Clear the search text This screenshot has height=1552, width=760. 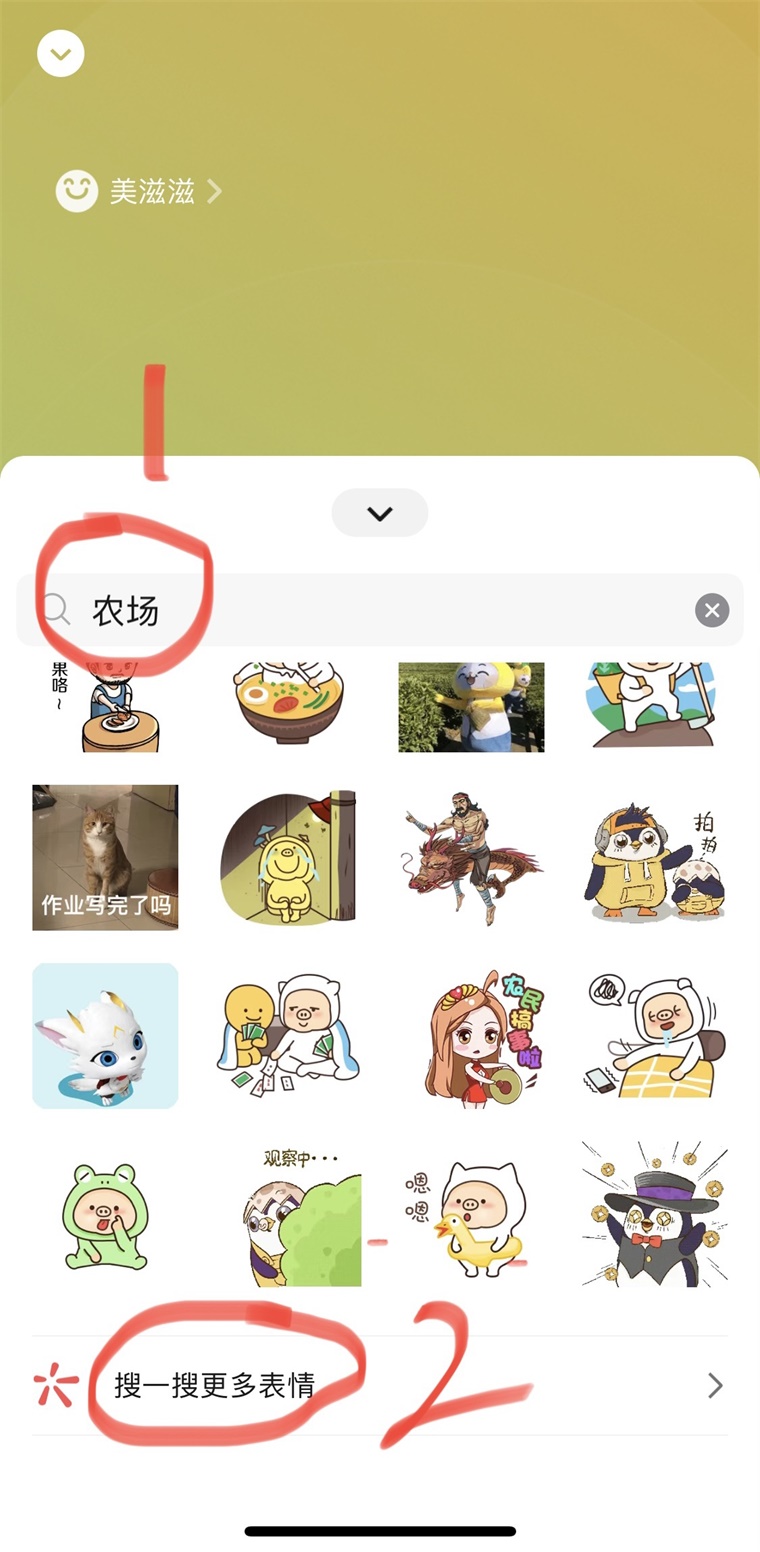(712, 610)
